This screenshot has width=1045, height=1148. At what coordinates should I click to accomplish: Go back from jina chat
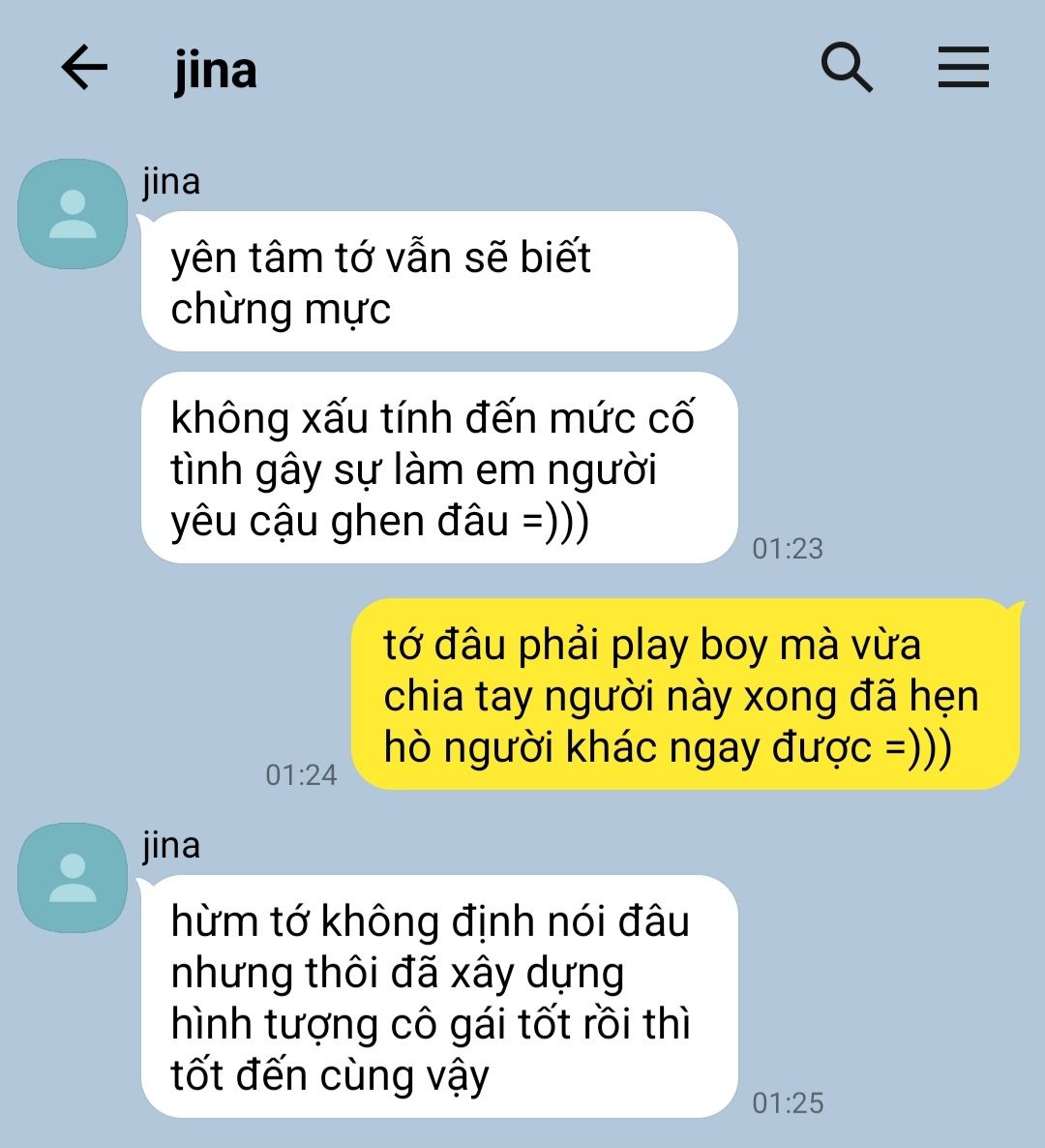(84, 69)
